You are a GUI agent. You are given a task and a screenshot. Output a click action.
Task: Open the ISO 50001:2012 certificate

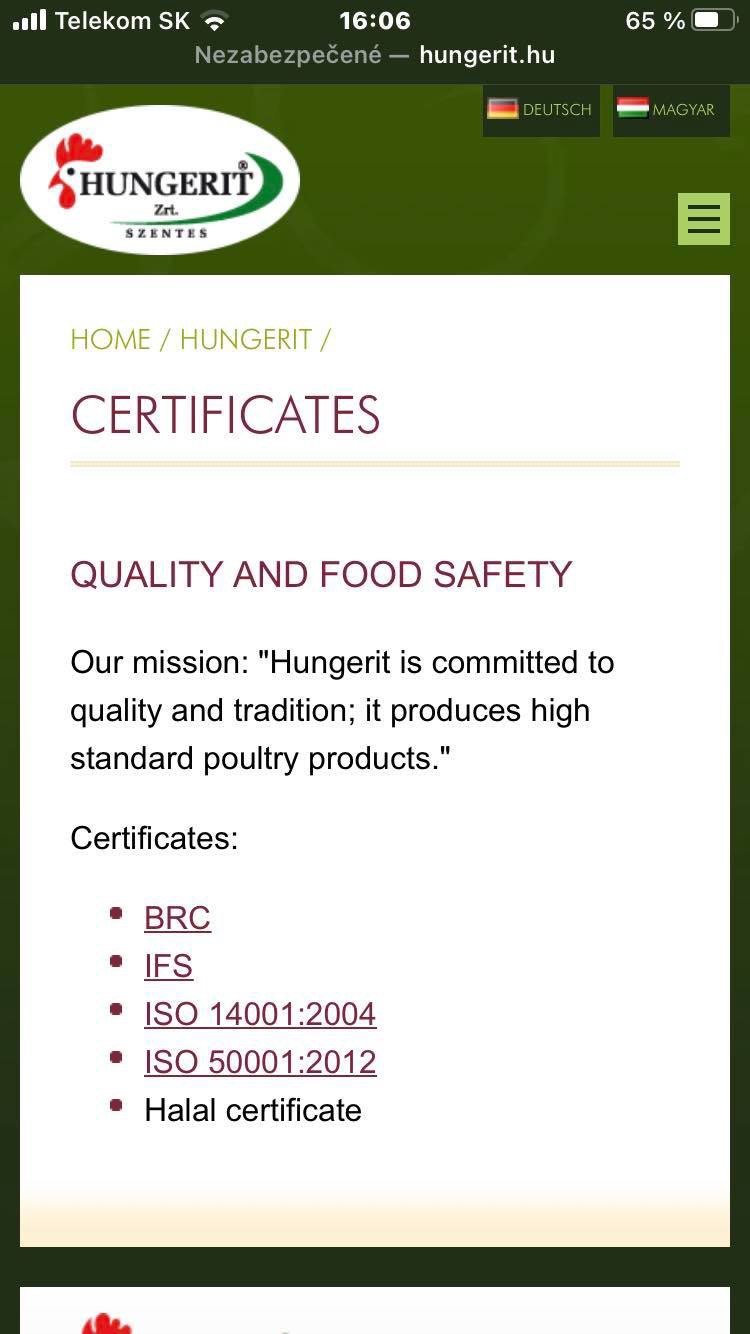point(260,1061)
